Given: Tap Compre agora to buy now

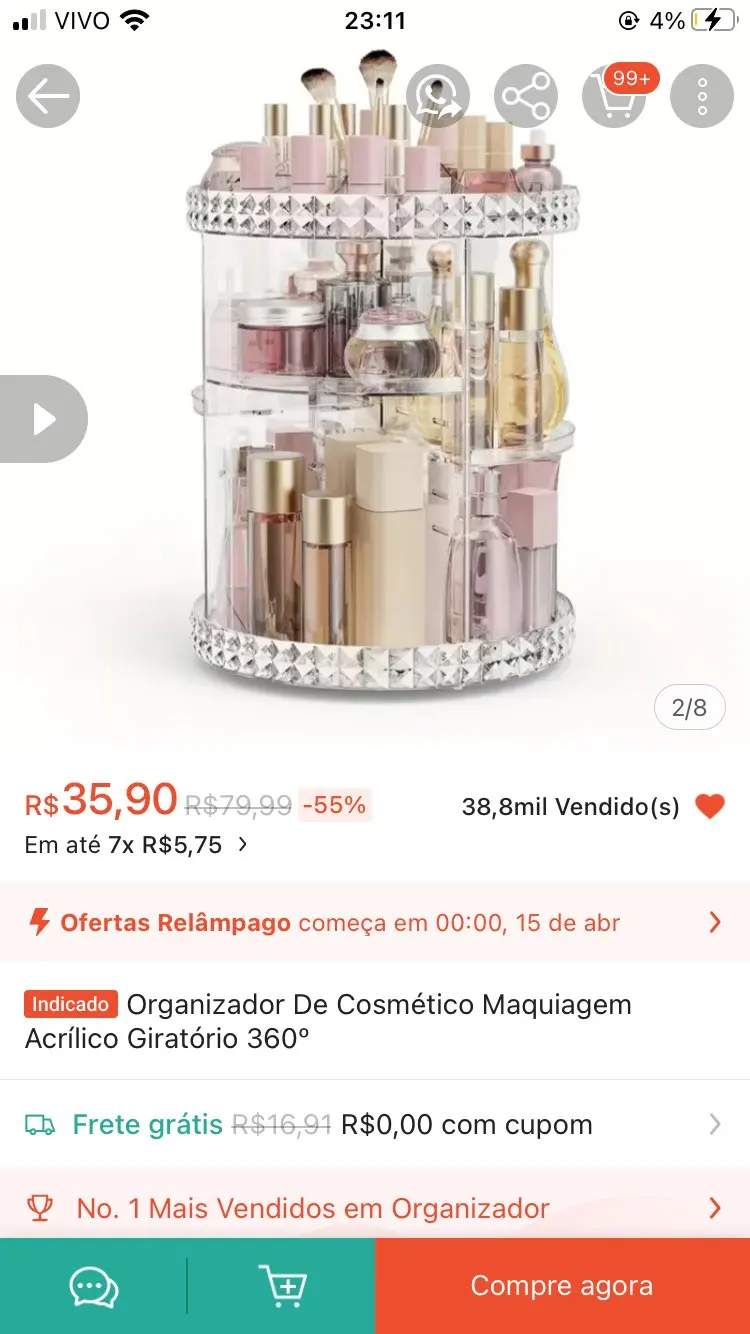Looking at the screenshot, I should [x=562, y=1286].
